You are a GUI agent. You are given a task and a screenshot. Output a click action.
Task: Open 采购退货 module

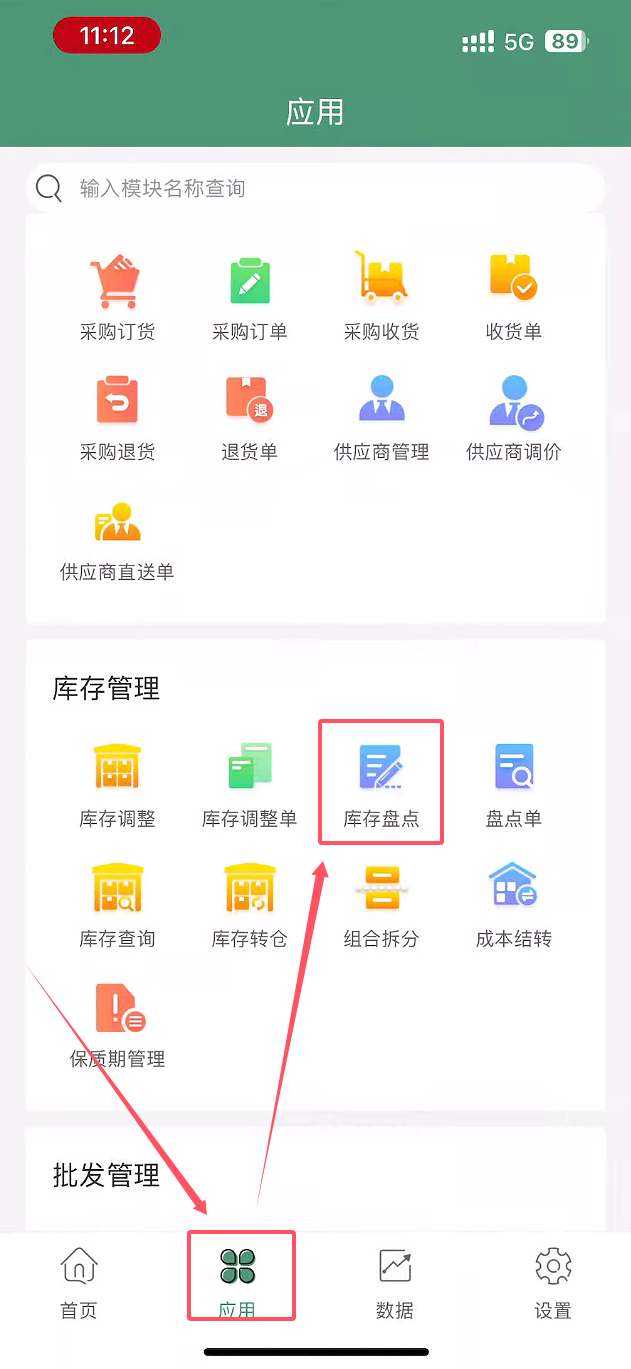[117, 415]
